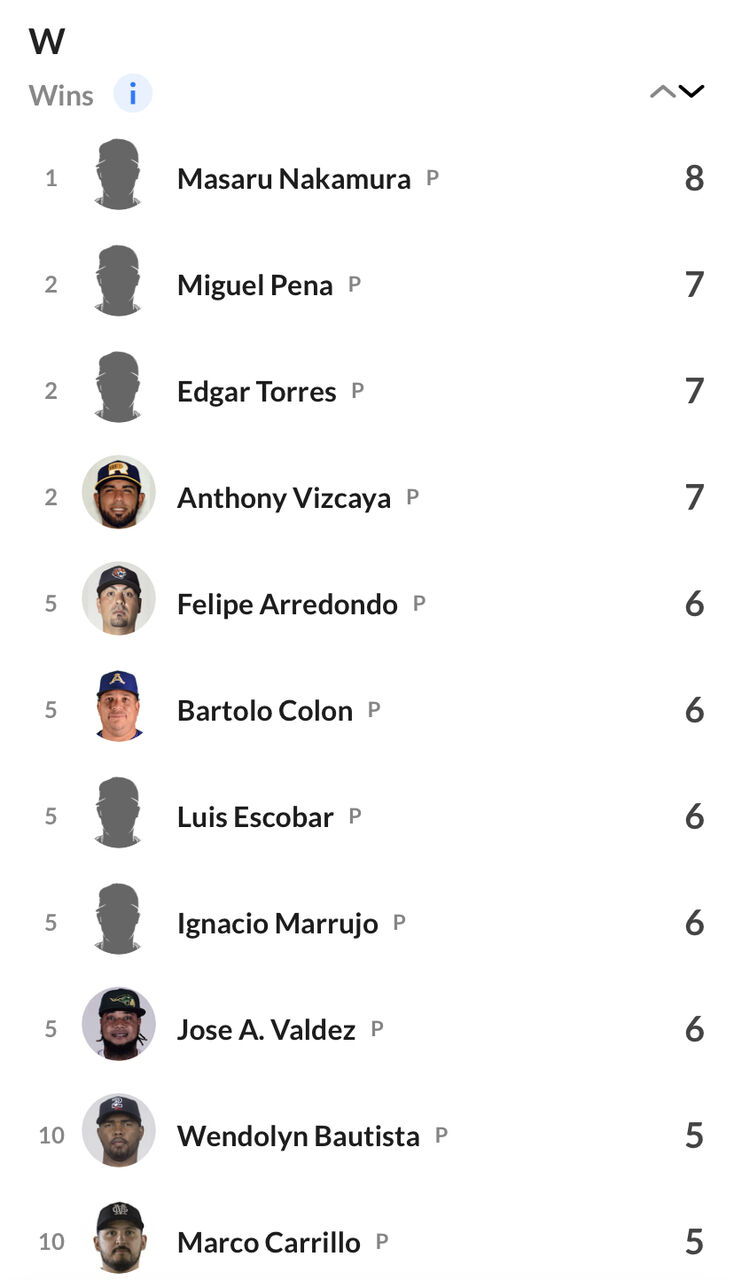Select Edgar Torres from the leaderboard
The height and width of the screenshot is (1280, 734).
pyautogui.click(x=256, y=391)
